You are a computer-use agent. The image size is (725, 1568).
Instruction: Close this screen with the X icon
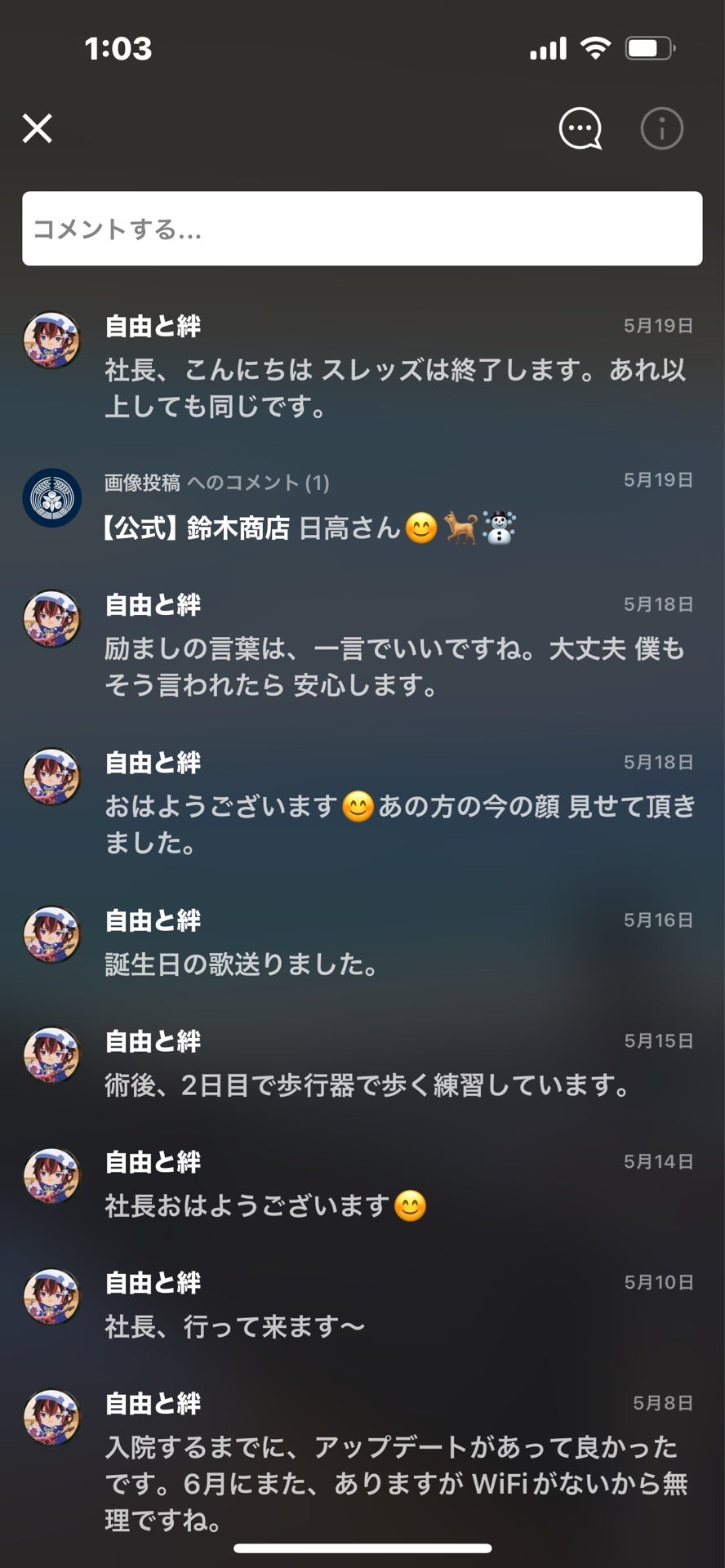pyautogui.click(x=38, y=128)
